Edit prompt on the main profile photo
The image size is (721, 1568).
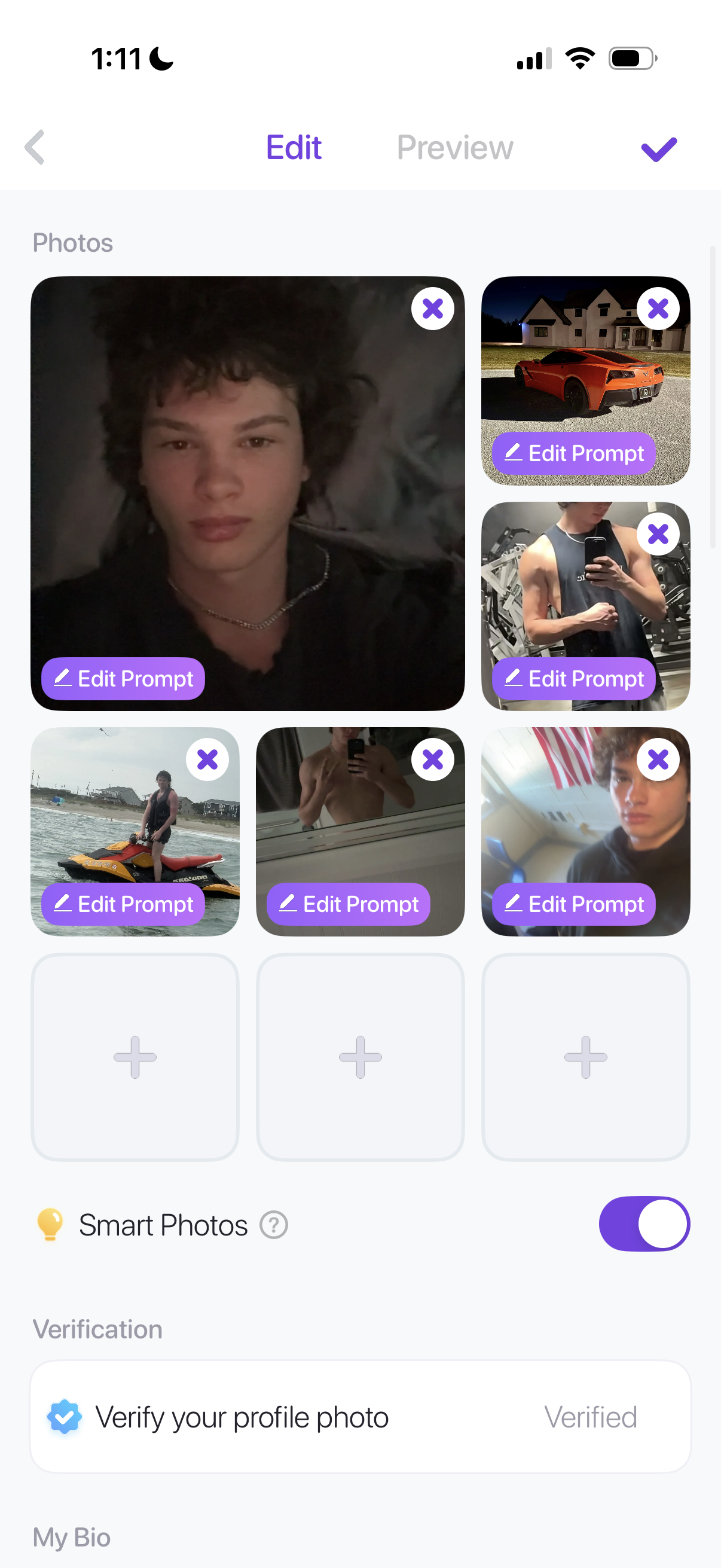(123, 679)
